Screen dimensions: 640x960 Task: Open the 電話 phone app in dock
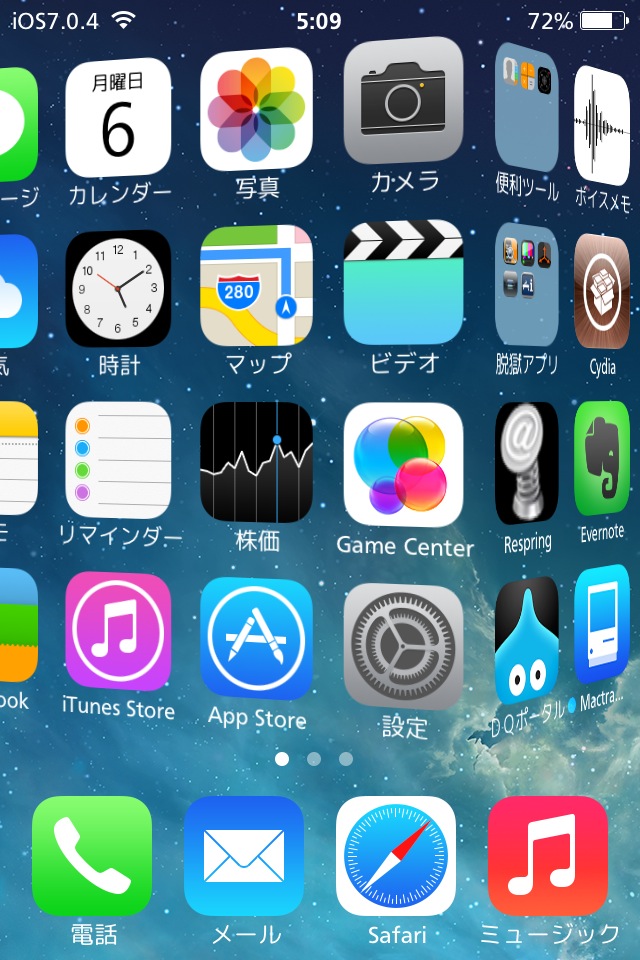pyautogui.click(x=92, y=856)
